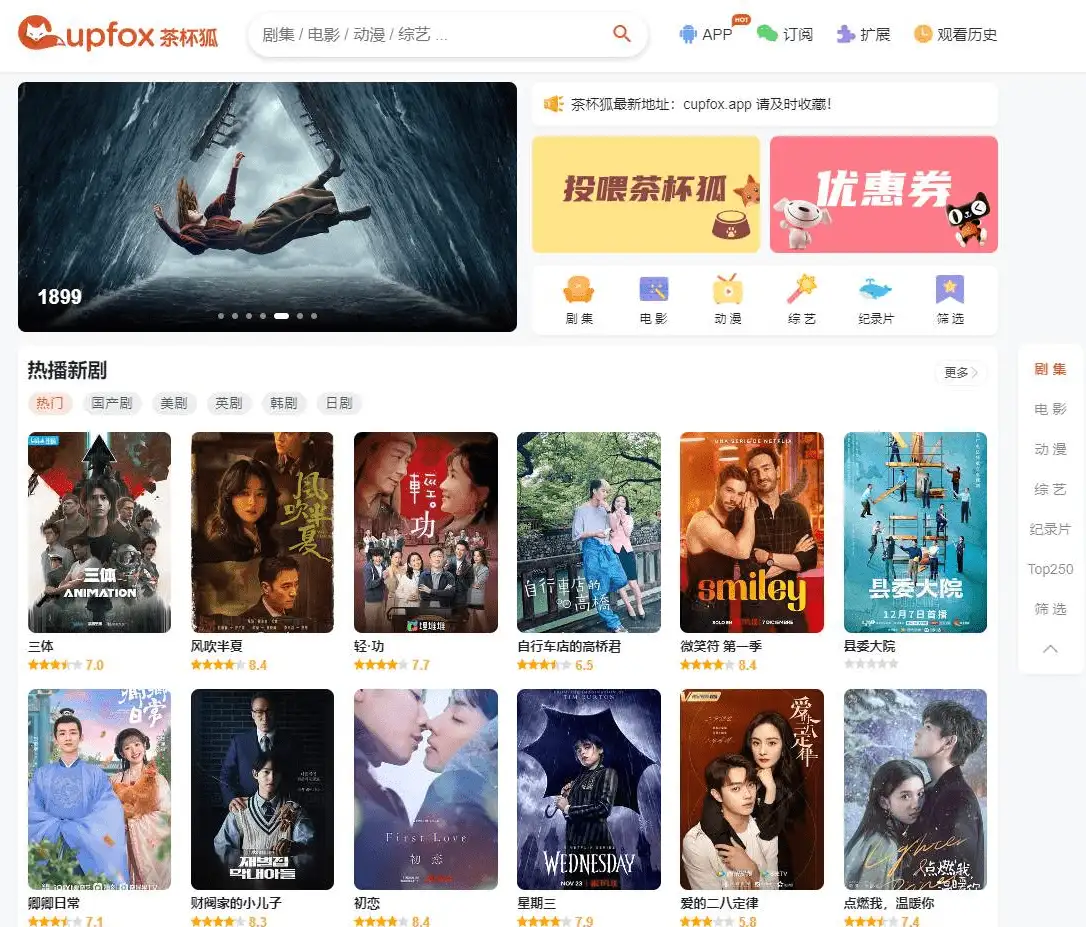
Task: Go to the 纪录片 whale category
Action: point(876,300)
